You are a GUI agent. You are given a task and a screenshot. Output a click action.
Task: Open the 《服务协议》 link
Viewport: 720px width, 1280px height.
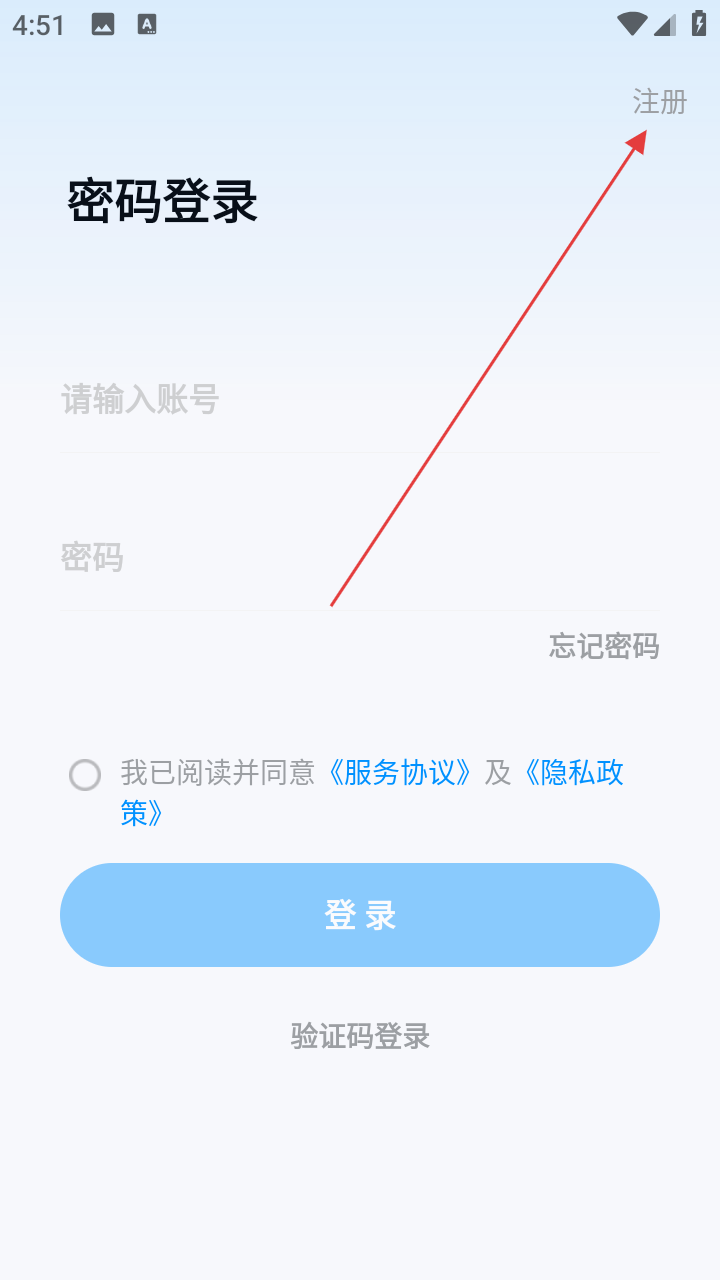pos(399,772)
